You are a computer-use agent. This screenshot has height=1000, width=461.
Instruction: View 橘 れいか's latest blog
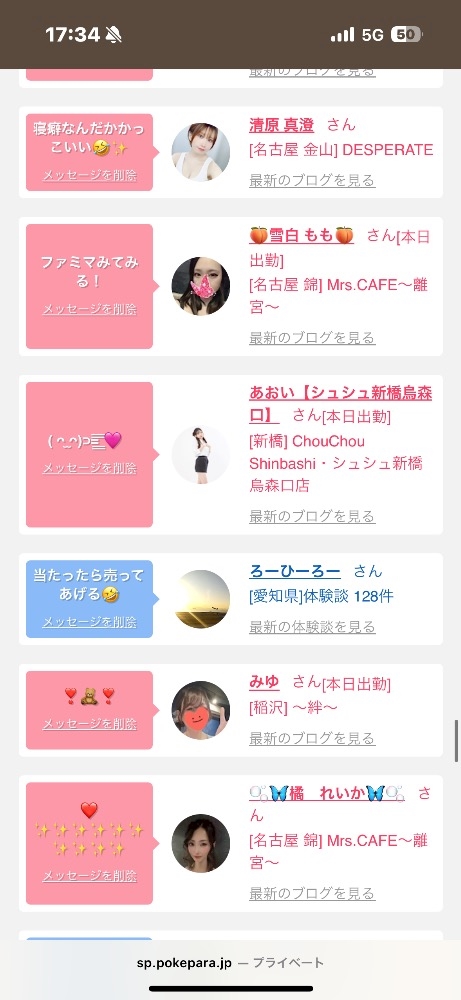tap(312, 893)
